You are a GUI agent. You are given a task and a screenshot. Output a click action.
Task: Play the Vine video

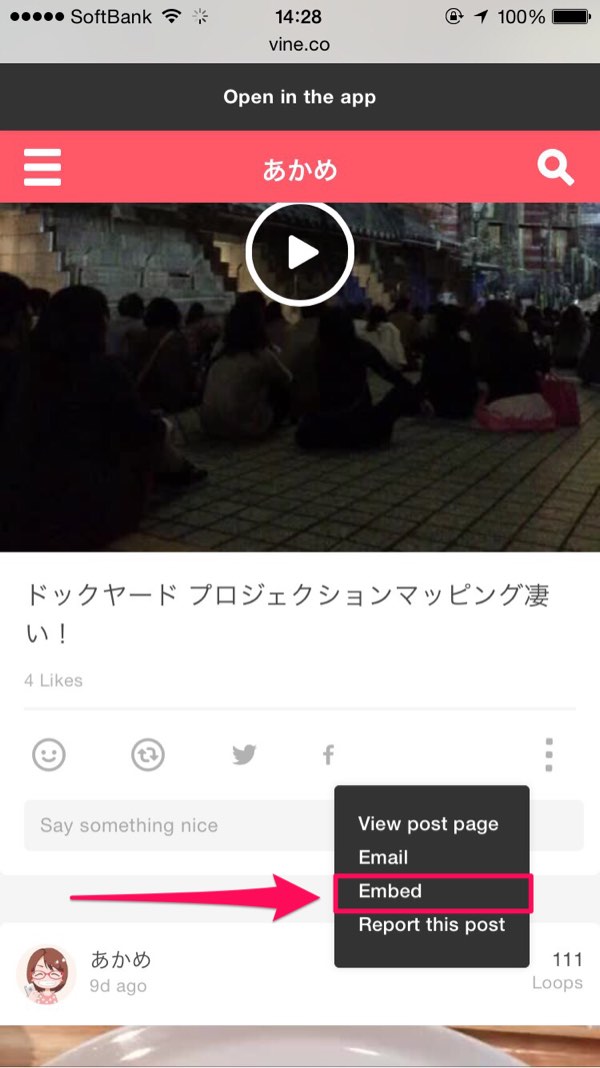coord(300,253)
